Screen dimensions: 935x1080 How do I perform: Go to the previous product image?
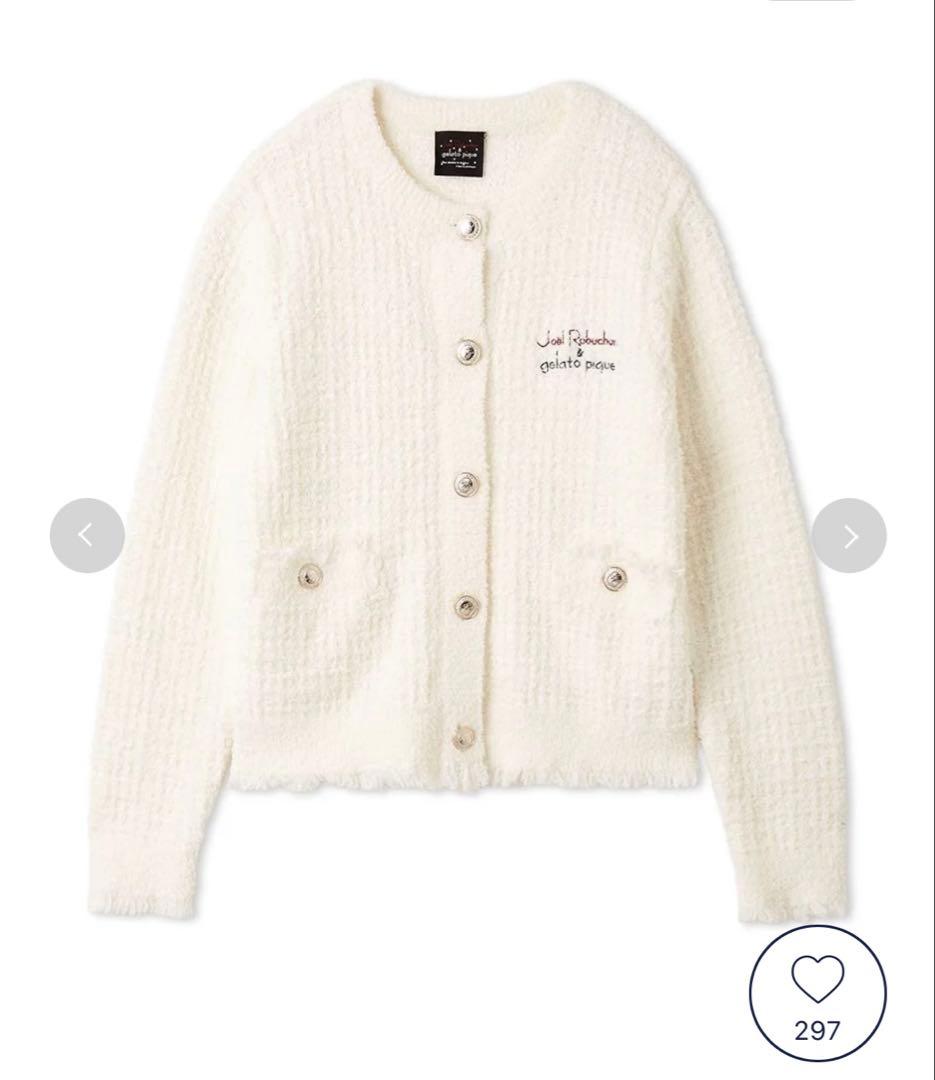coord(87,535)
